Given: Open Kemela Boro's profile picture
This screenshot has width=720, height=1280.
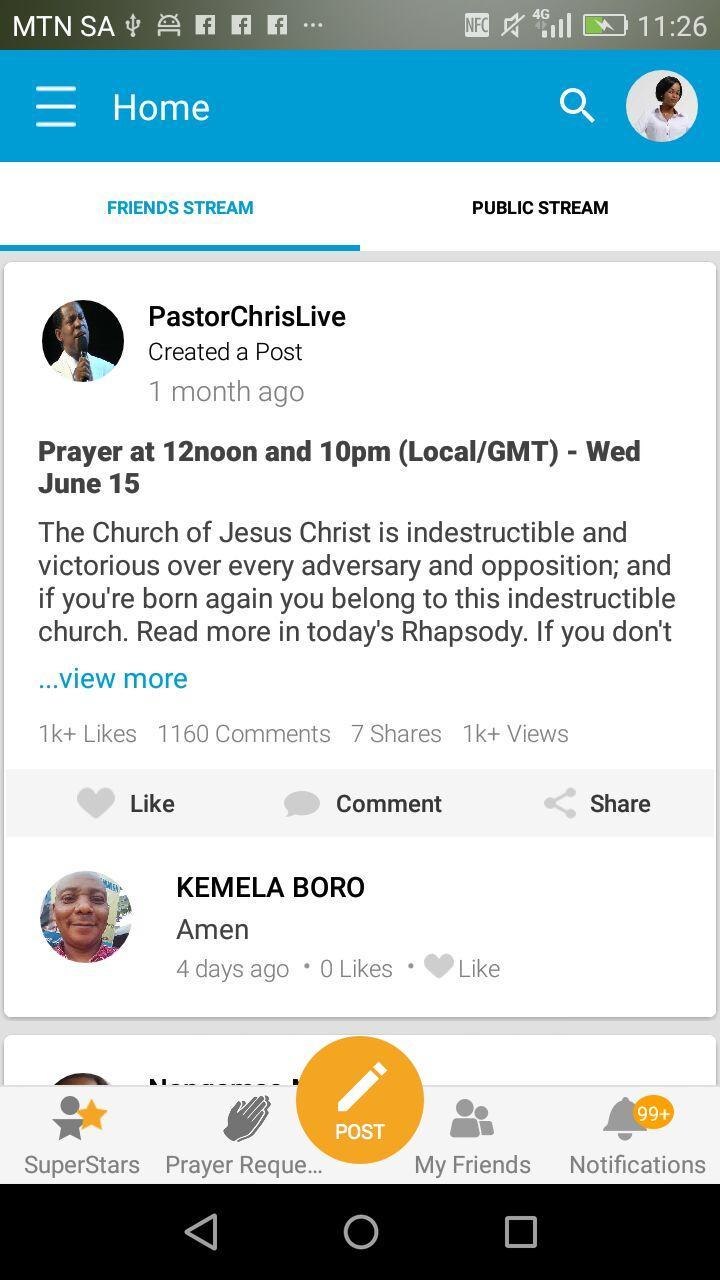Looking at the screenshot, I should point(86,917).
